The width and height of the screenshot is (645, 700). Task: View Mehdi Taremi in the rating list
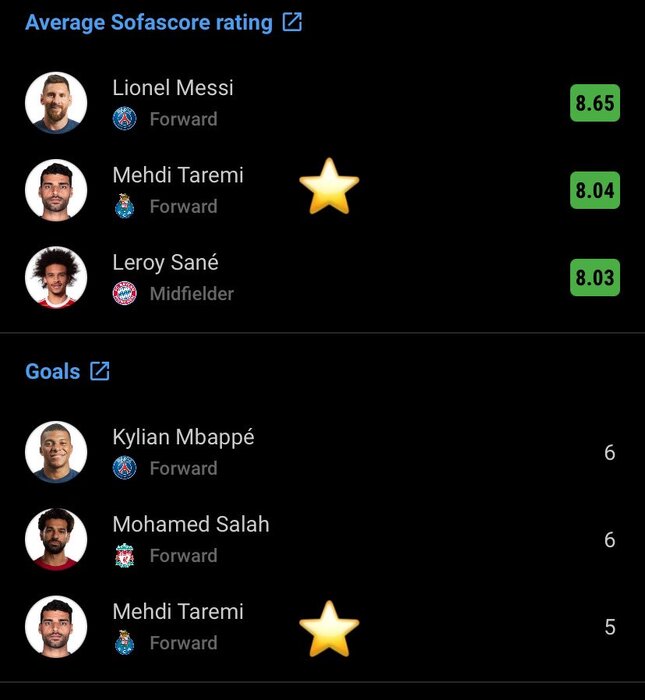tap(178, 176)
